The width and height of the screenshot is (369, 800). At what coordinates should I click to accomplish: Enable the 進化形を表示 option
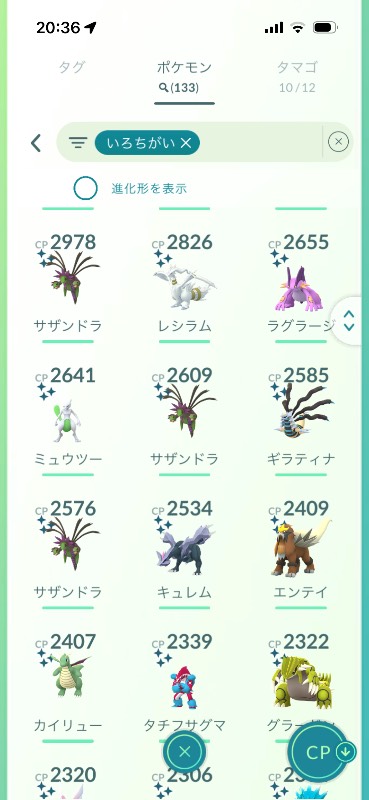tap(85, 188)
